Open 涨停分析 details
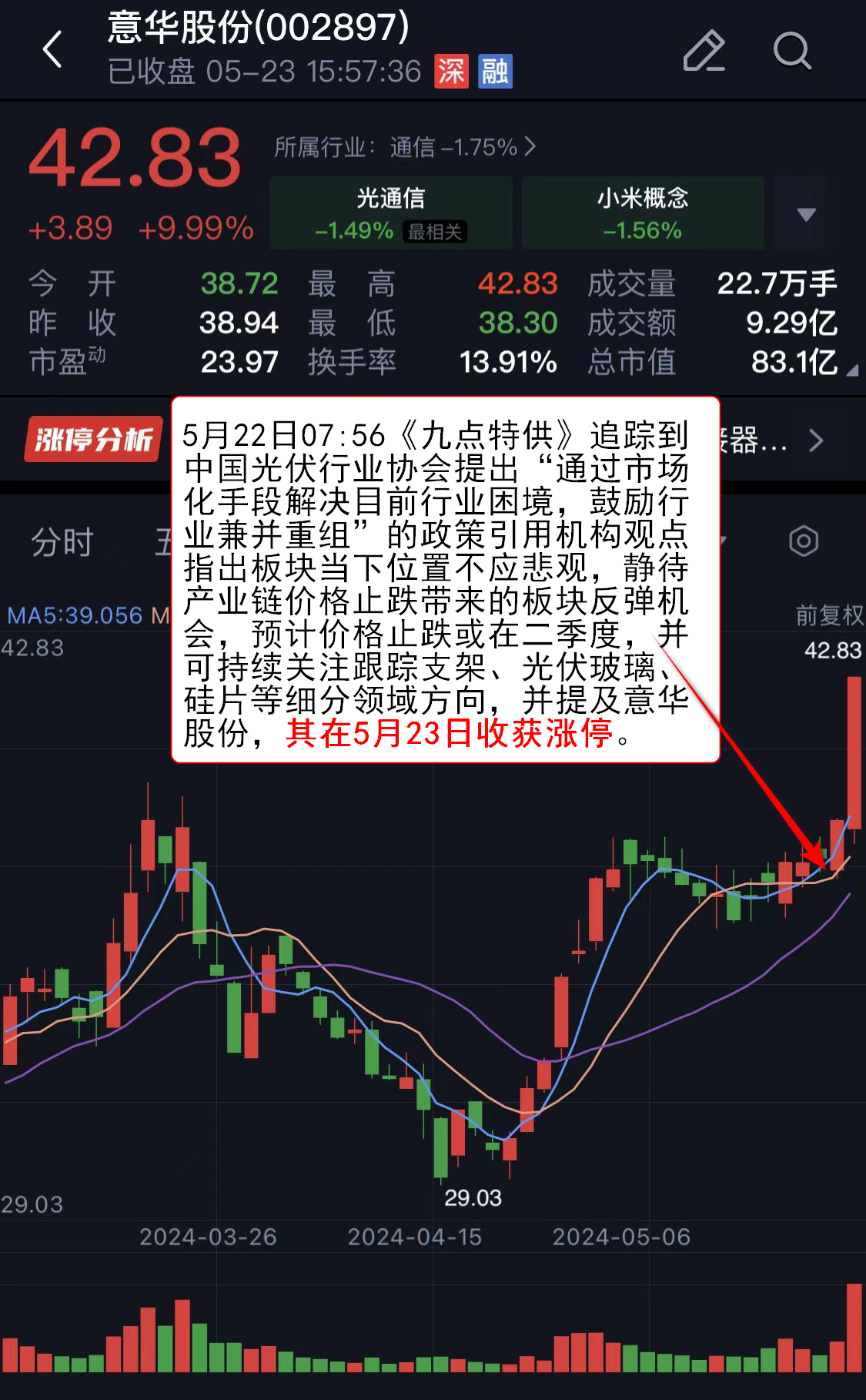 (94, 440)
